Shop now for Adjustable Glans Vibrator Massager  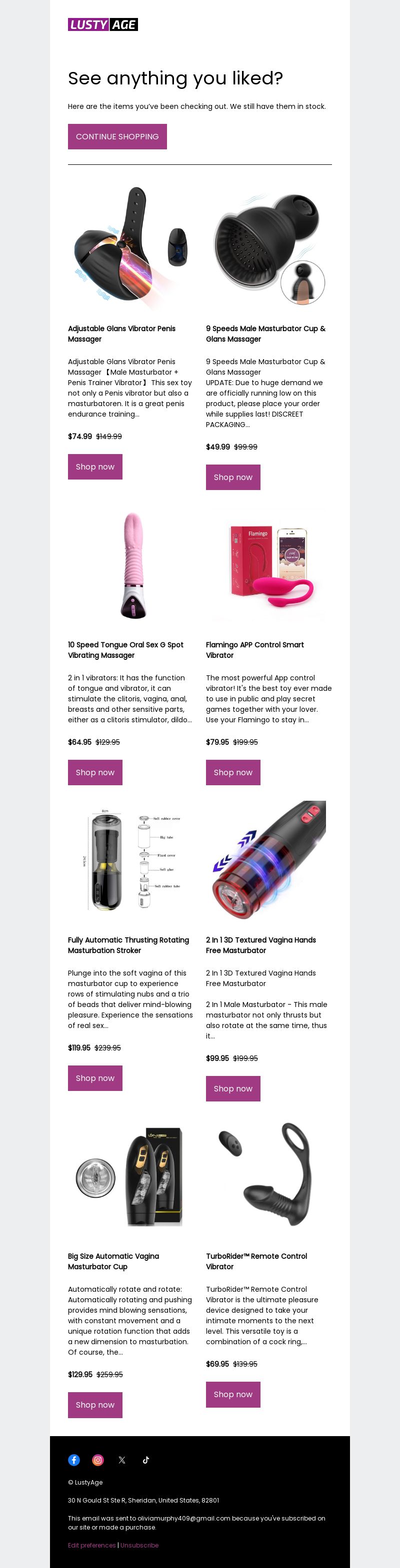pos(95,467)
